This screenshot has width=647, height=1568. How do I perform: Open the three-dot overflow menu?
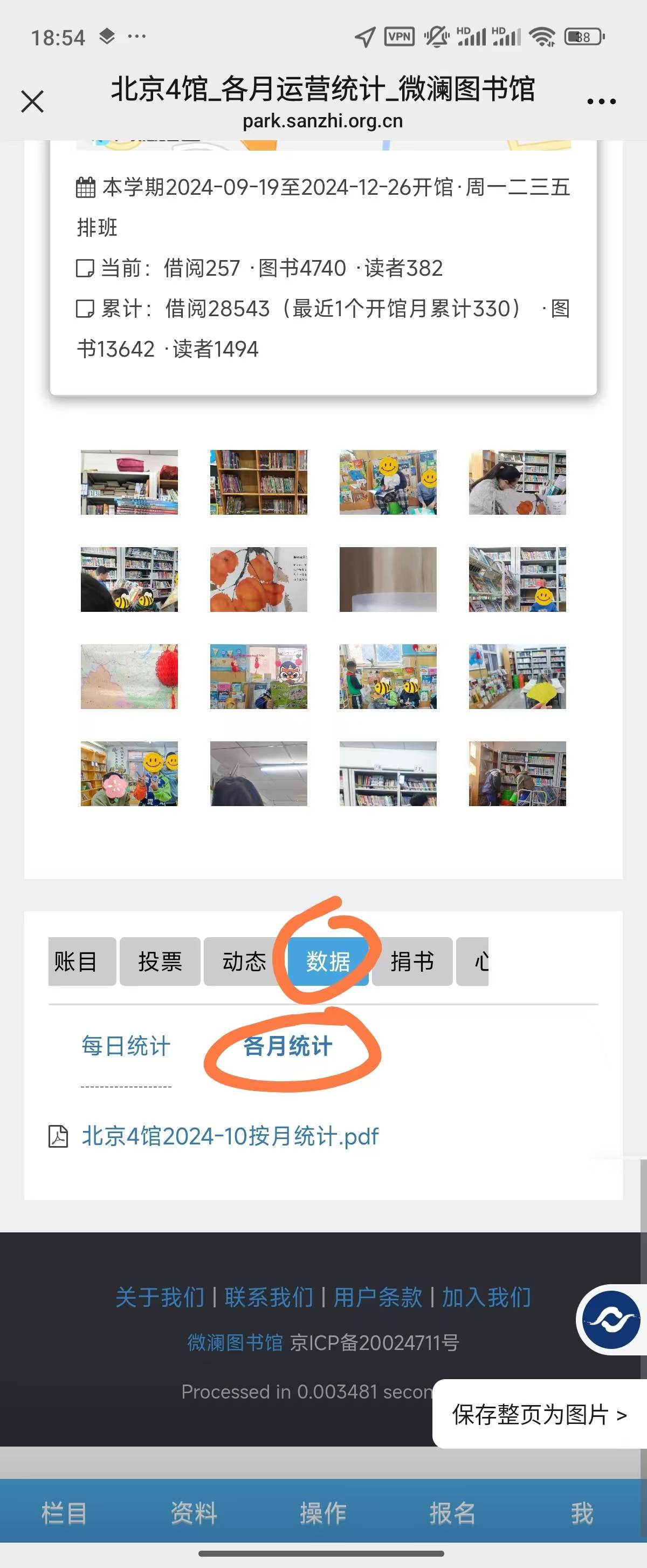[601, 101]
